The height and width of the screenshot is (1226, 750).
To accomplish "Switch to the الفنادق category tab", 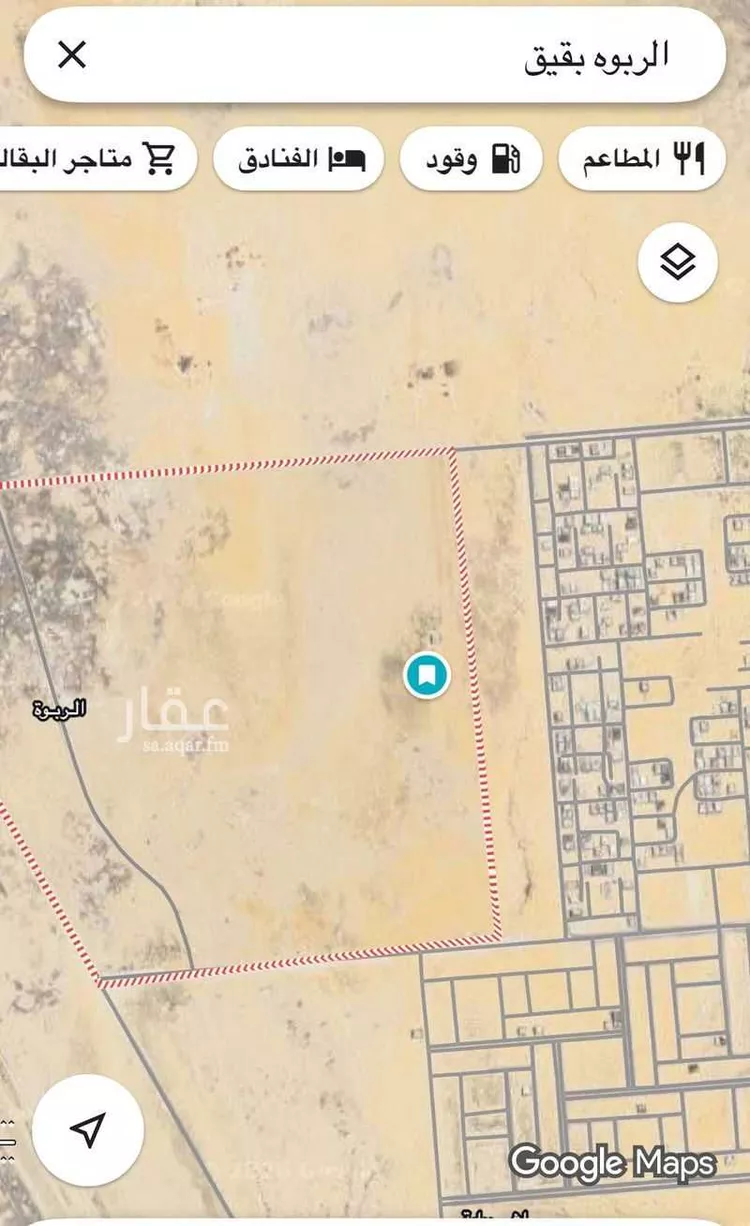I will tap(297, 157).
